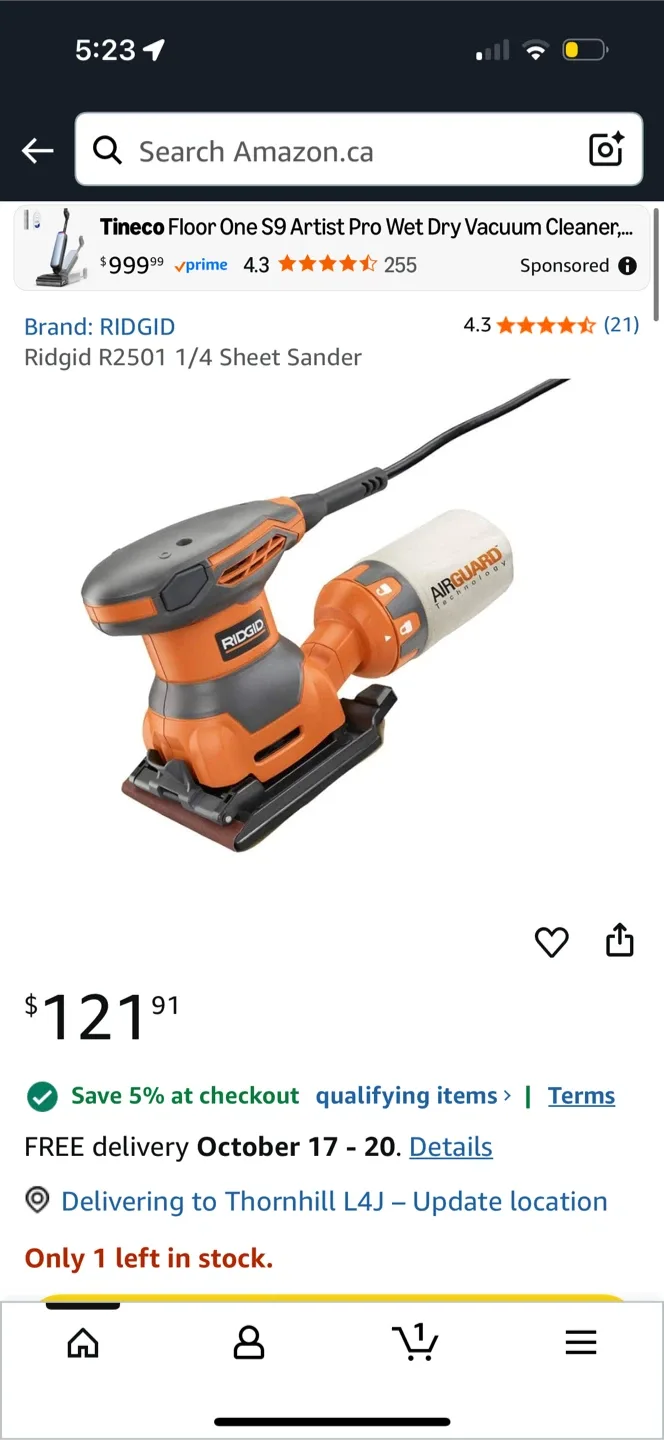The image size is (664, 1440).
Task: Show sponsored ad info icon
Action: 627,265
